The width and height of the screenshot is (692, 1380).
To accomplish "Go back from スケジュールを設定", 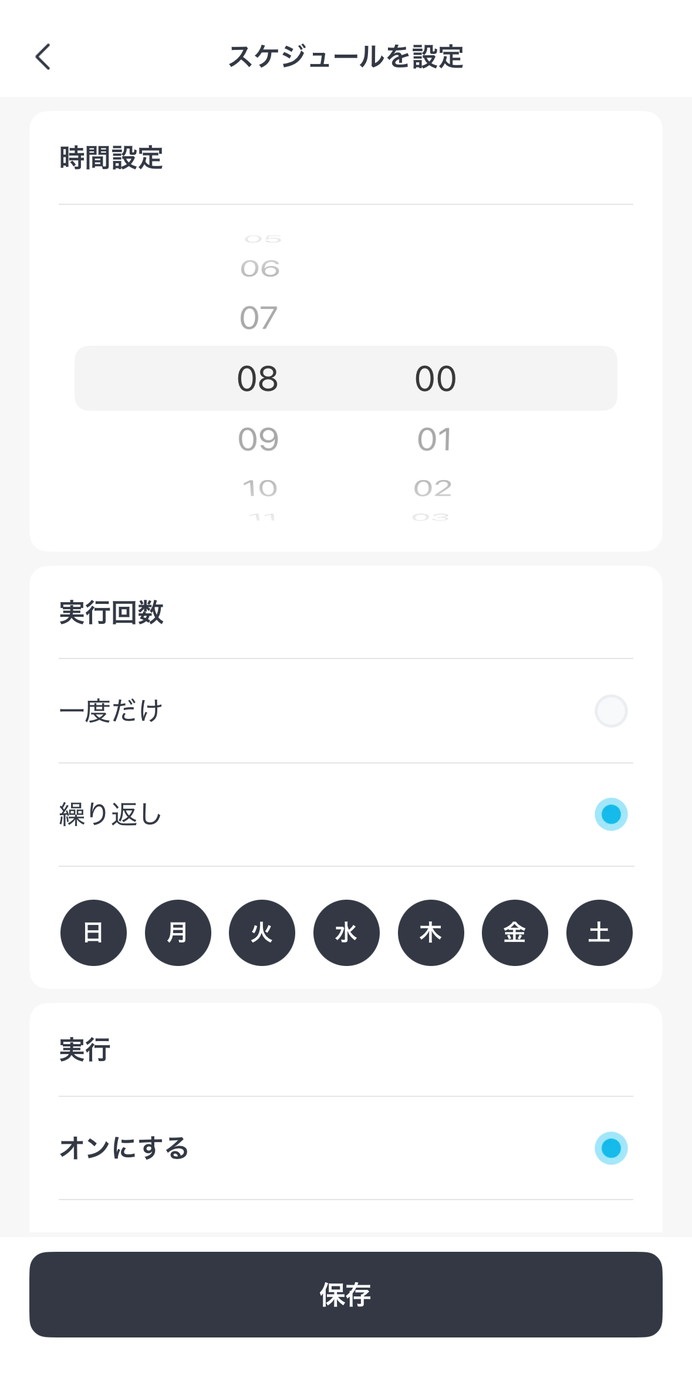I will tap(43, 56).
